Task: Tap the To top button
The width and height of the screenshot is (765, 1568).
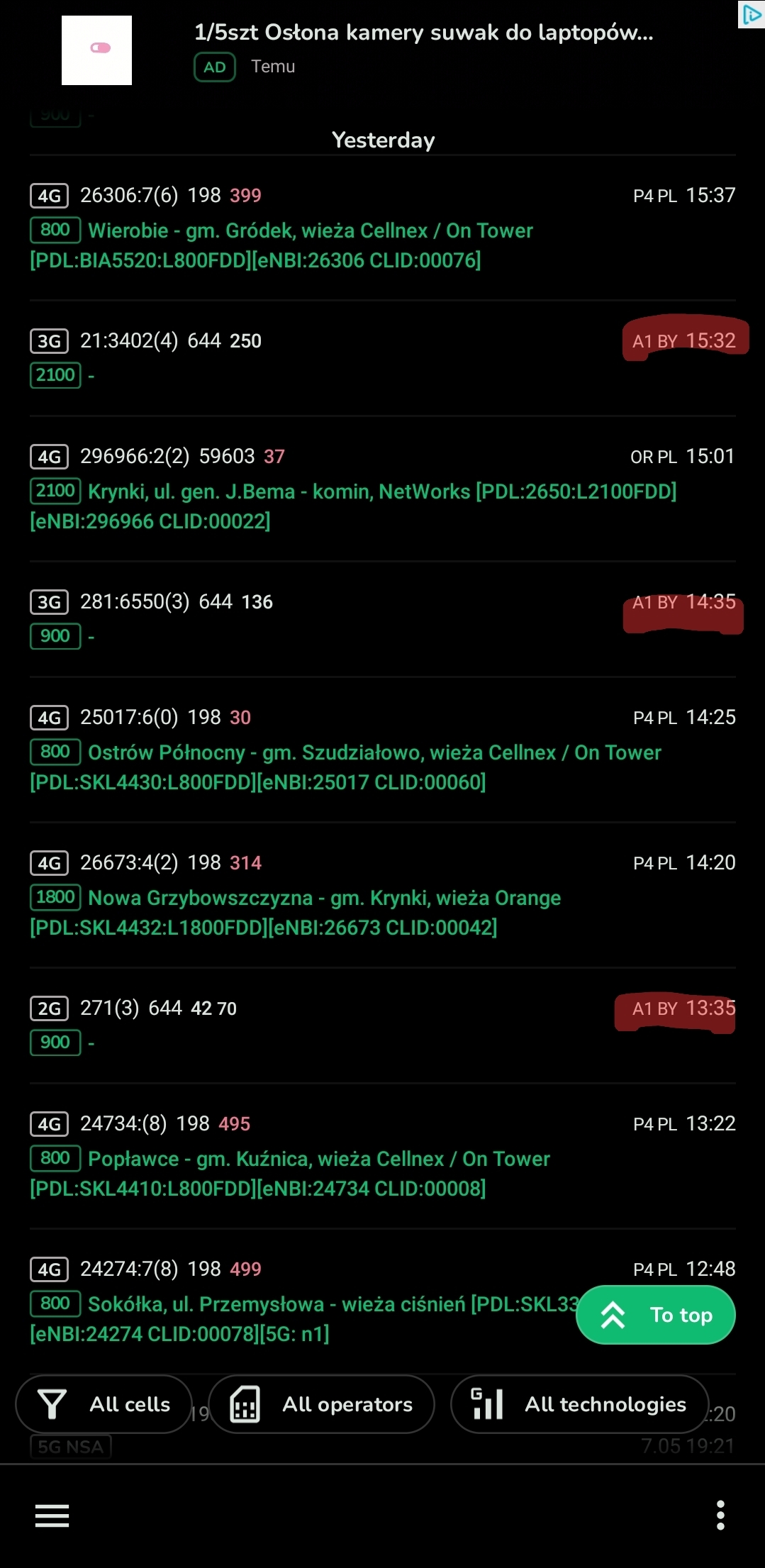Action: [656, 1315]
